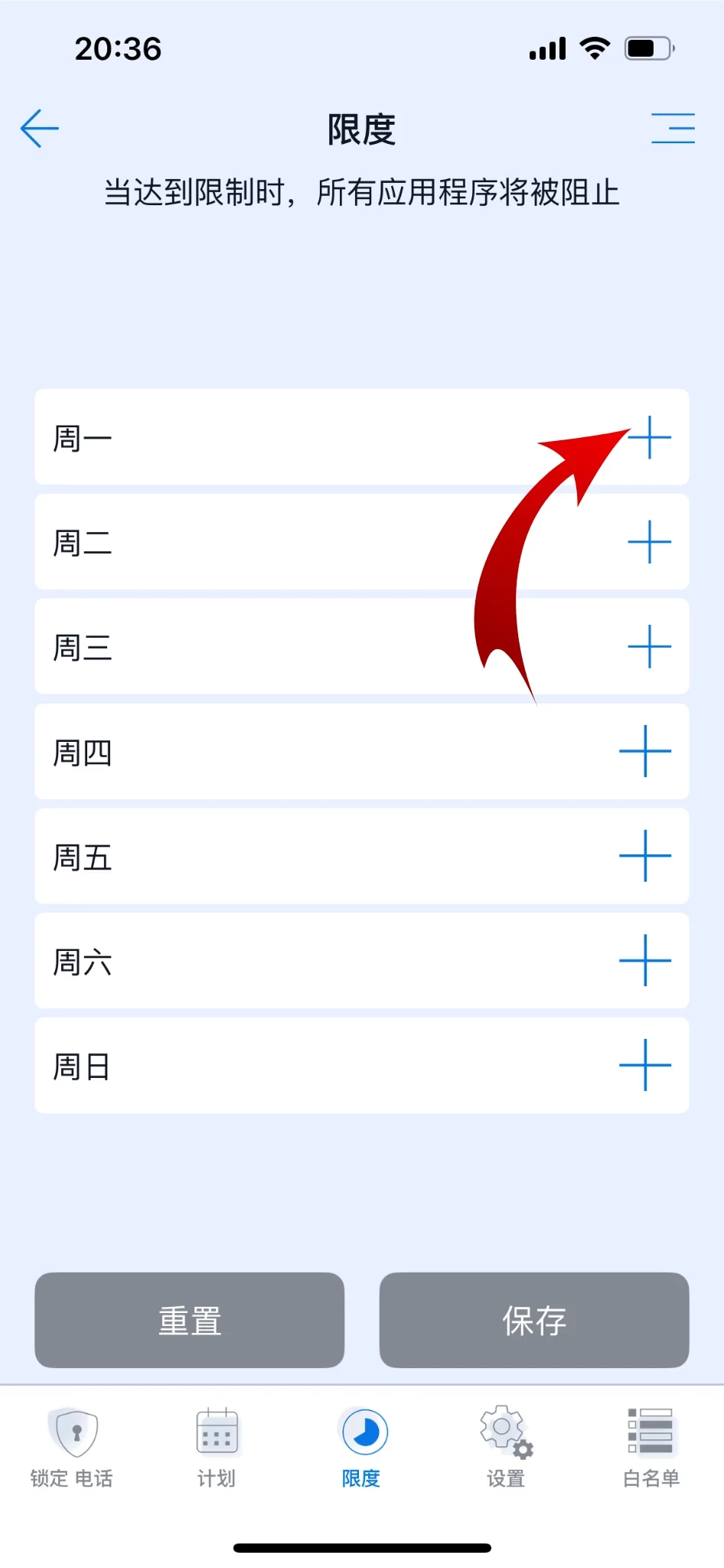The width and height of the screenshot is (724, 1568).
Task: Tap the 重置 button
Action: tap(189, 1320)
